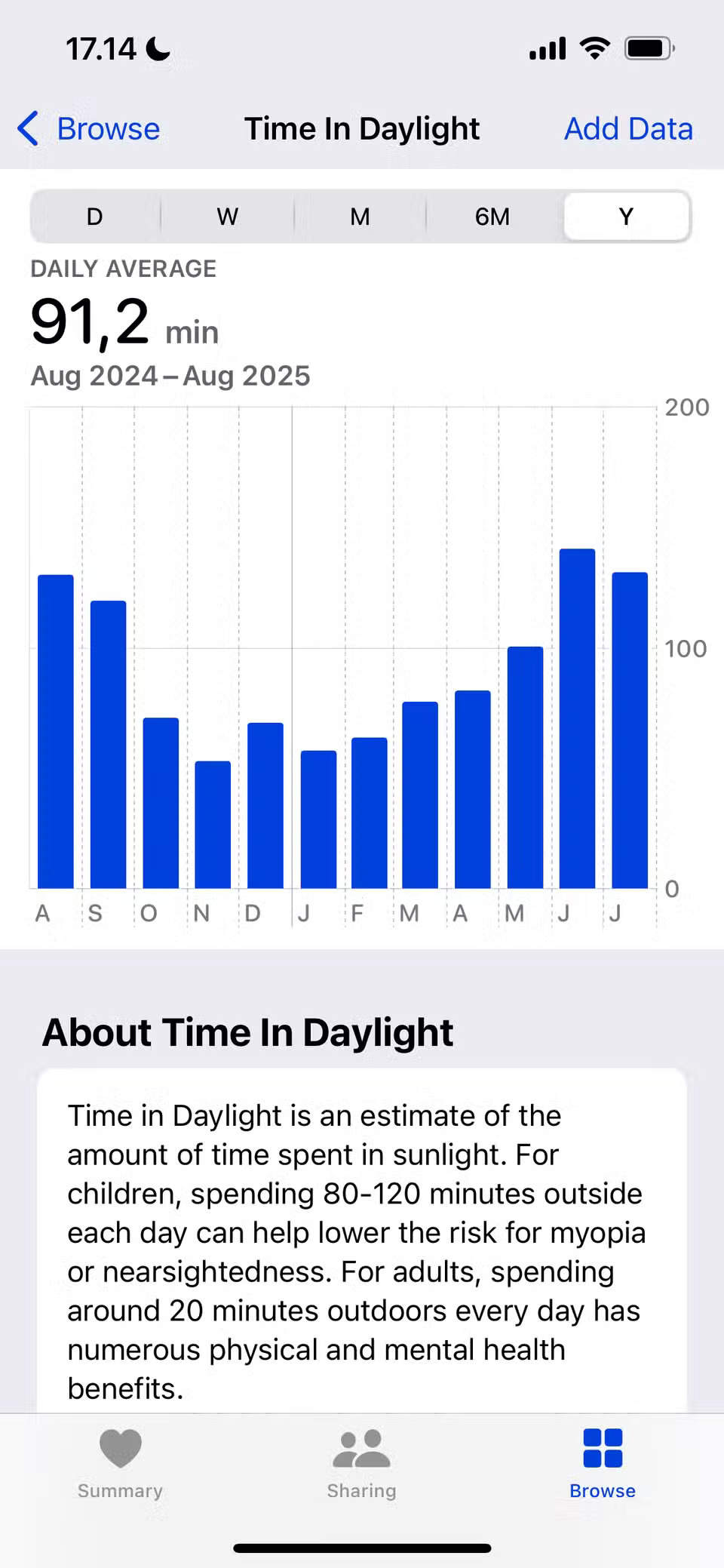724x1568 pixels.
Task: Switch to the 6M segment
Action: tap(492, 216)
